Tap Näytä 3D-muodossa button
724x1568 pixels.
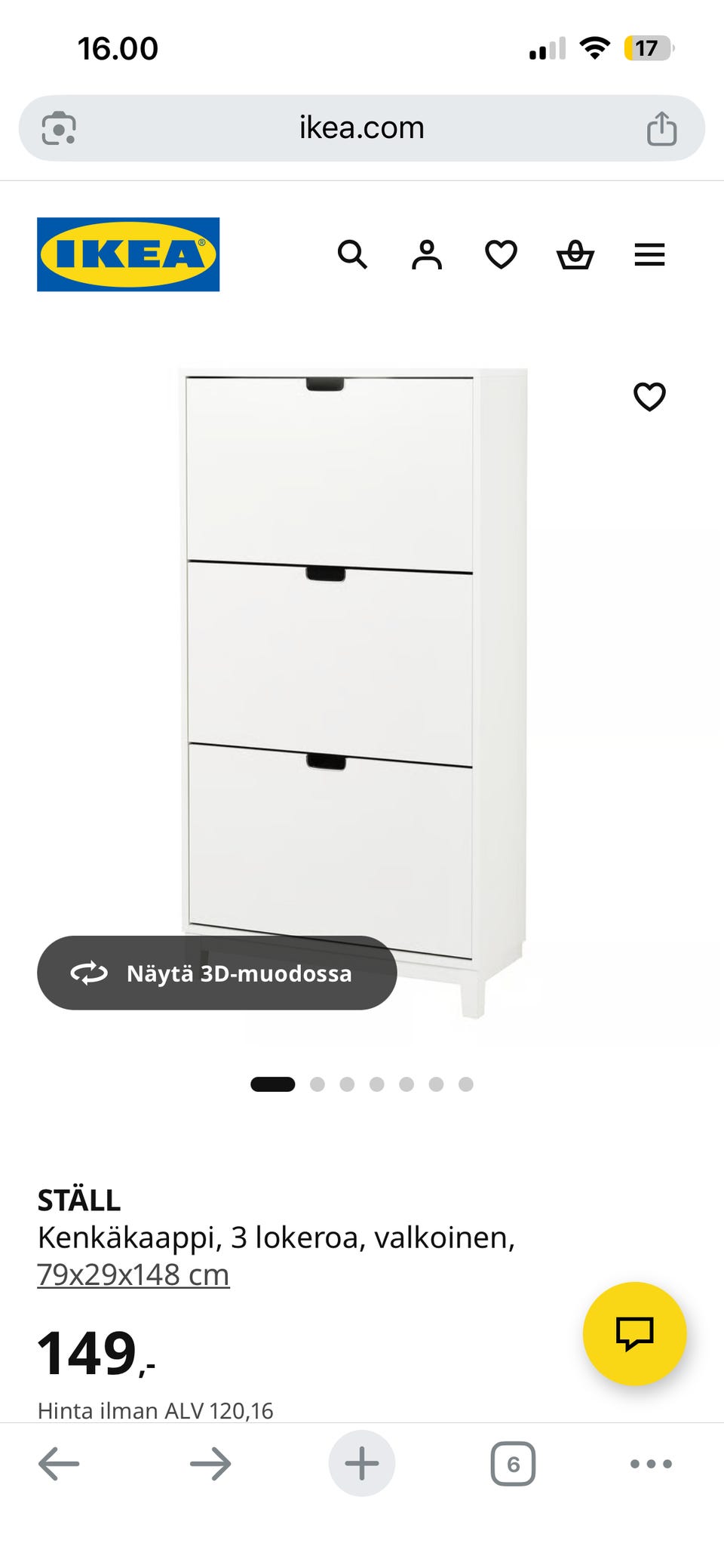[x=217, y=973]
